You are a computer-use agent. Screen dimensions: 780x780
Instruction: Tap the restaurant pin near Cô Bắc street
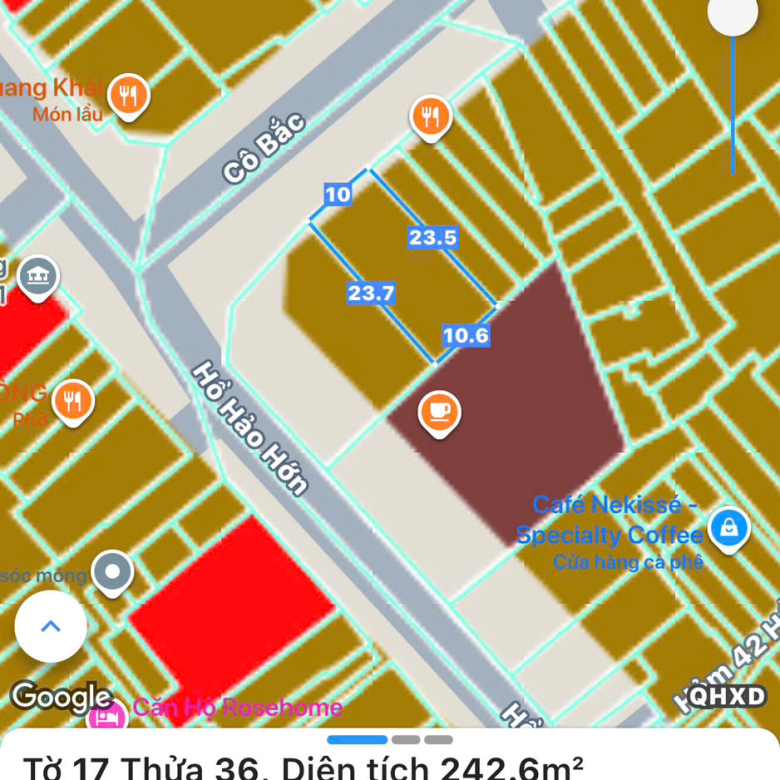click(x=430, y=117)
